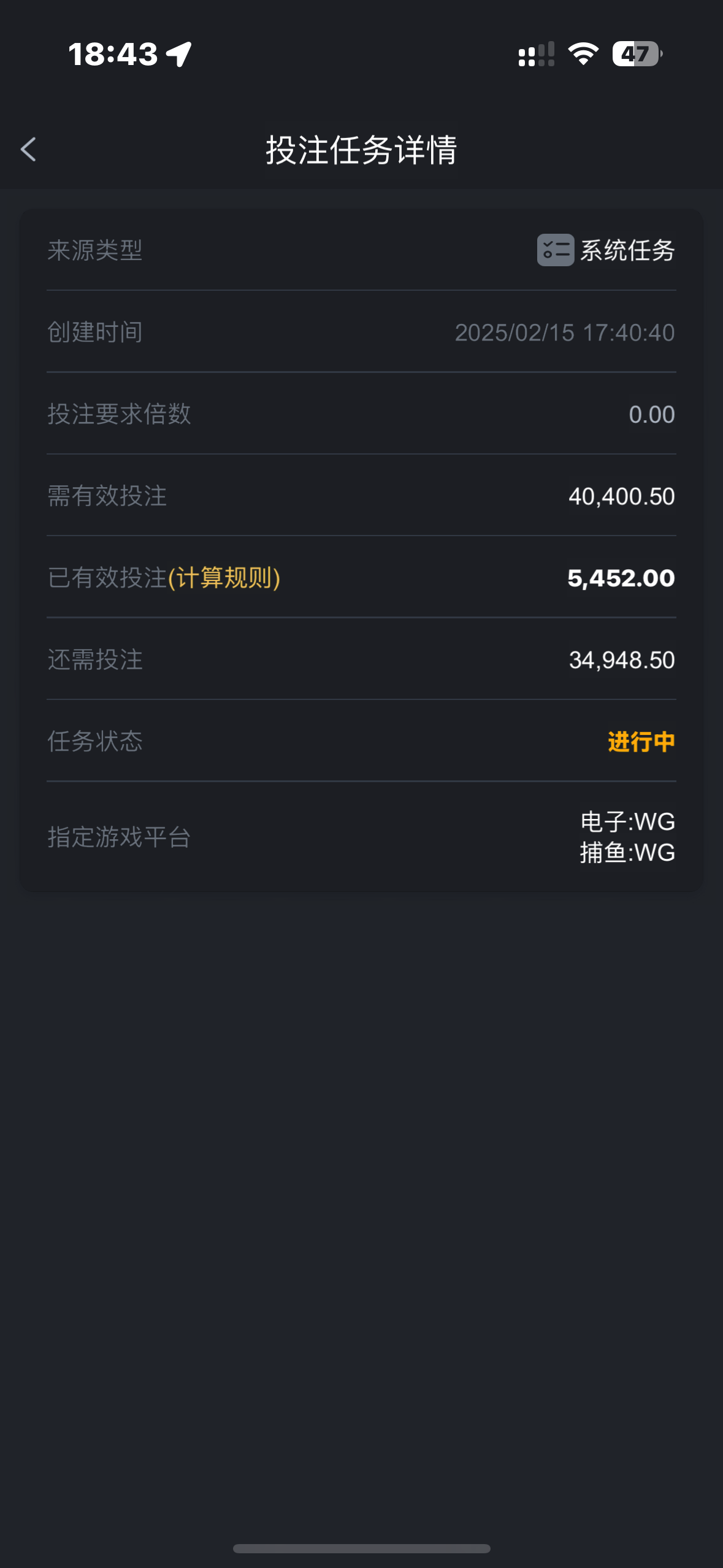Tap the orange 进行中 status indicator
723x1568 pixels.
click(640, 741)
